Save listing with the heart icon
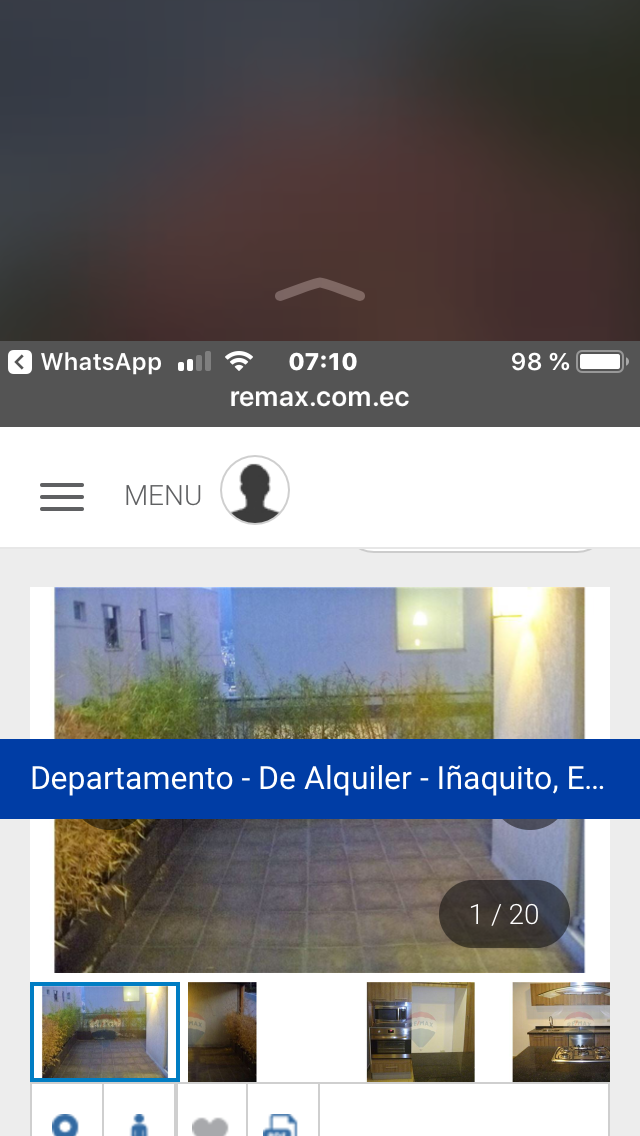This screenshot has height=1136, width=640. click(x=211, y=1124)
